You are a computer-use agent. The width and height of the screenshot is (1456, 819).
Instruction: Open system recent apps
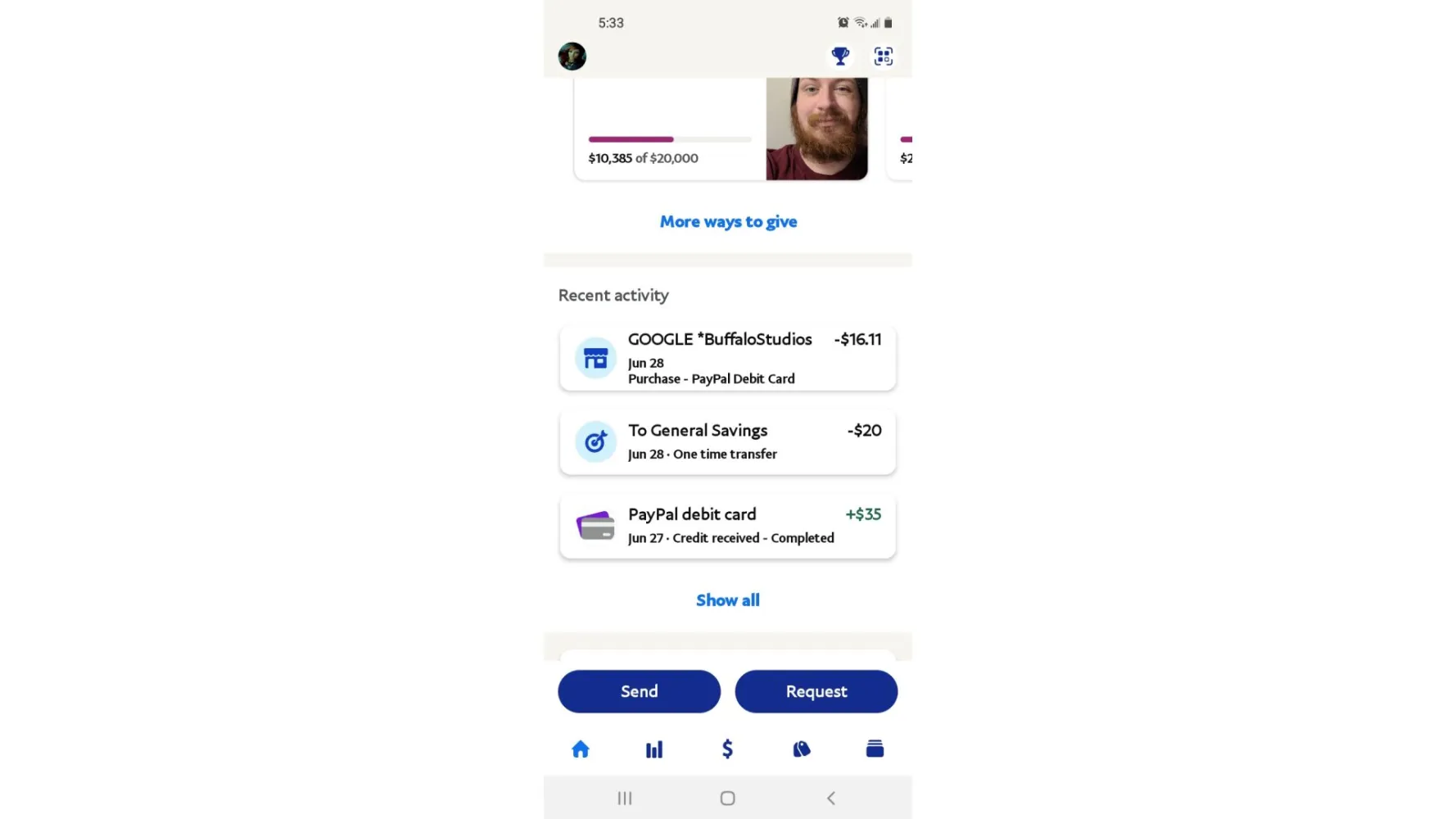(625, 798)
